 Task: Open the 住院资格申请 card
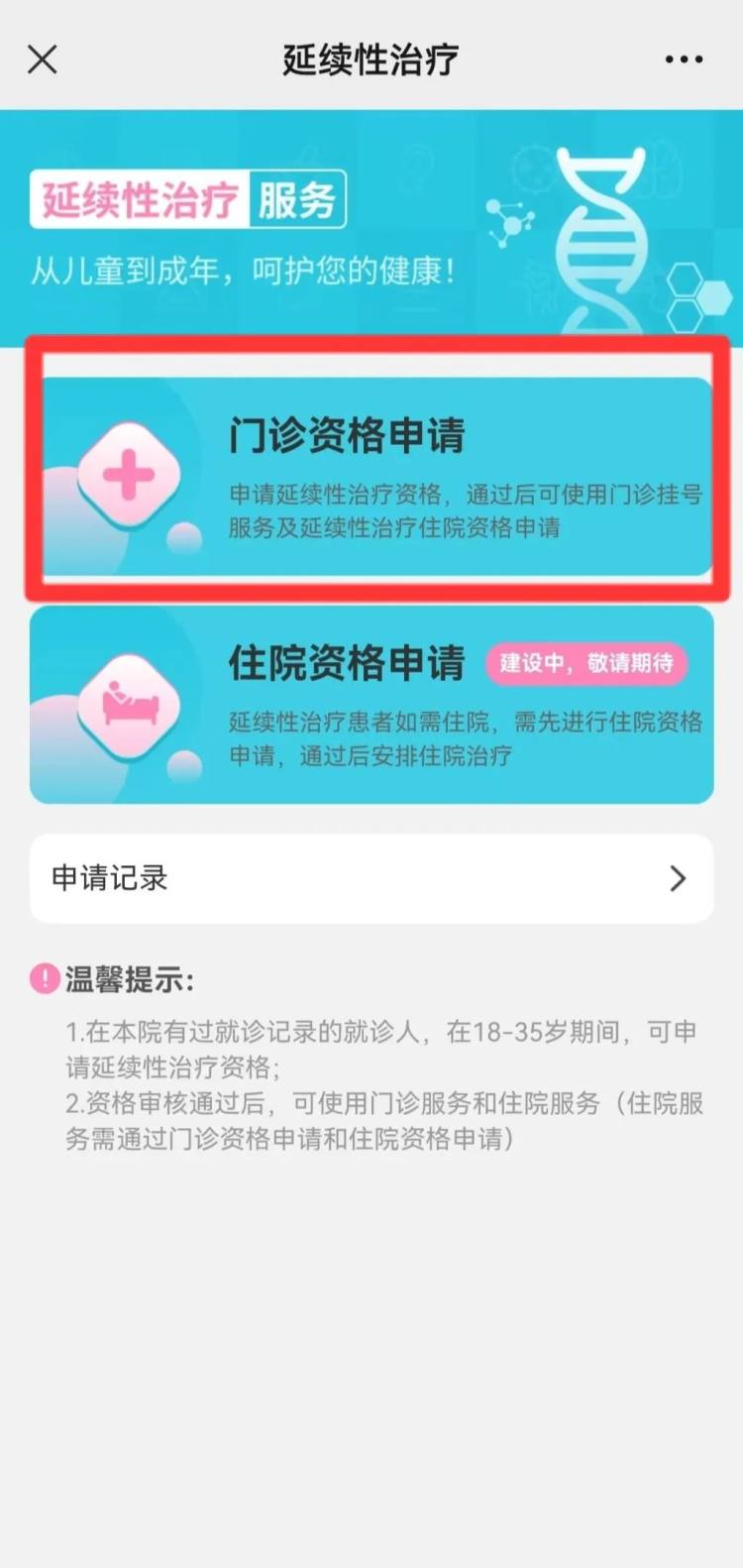pyautogui.click(x=372, y=704)
